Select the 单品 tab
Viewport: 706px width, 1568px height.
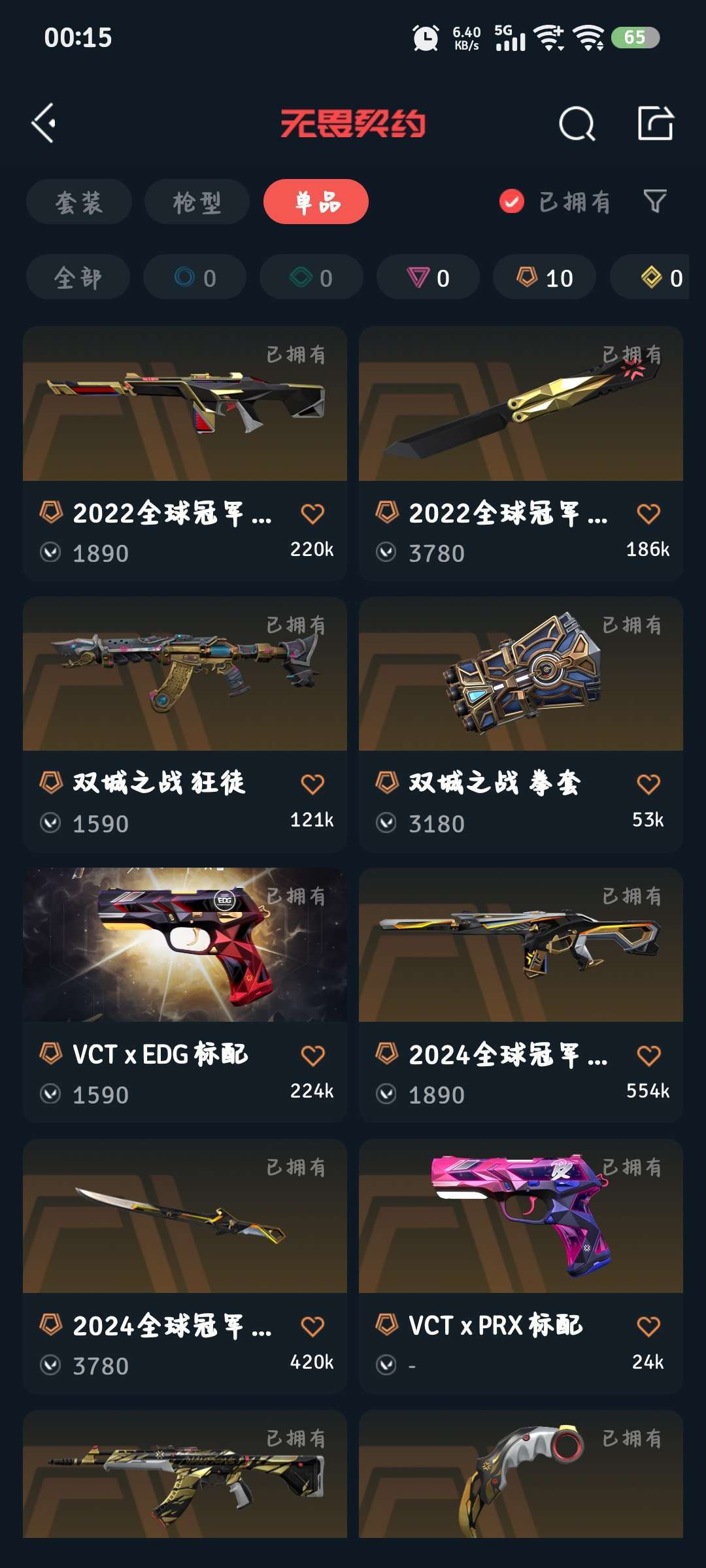tap(316, 202)
